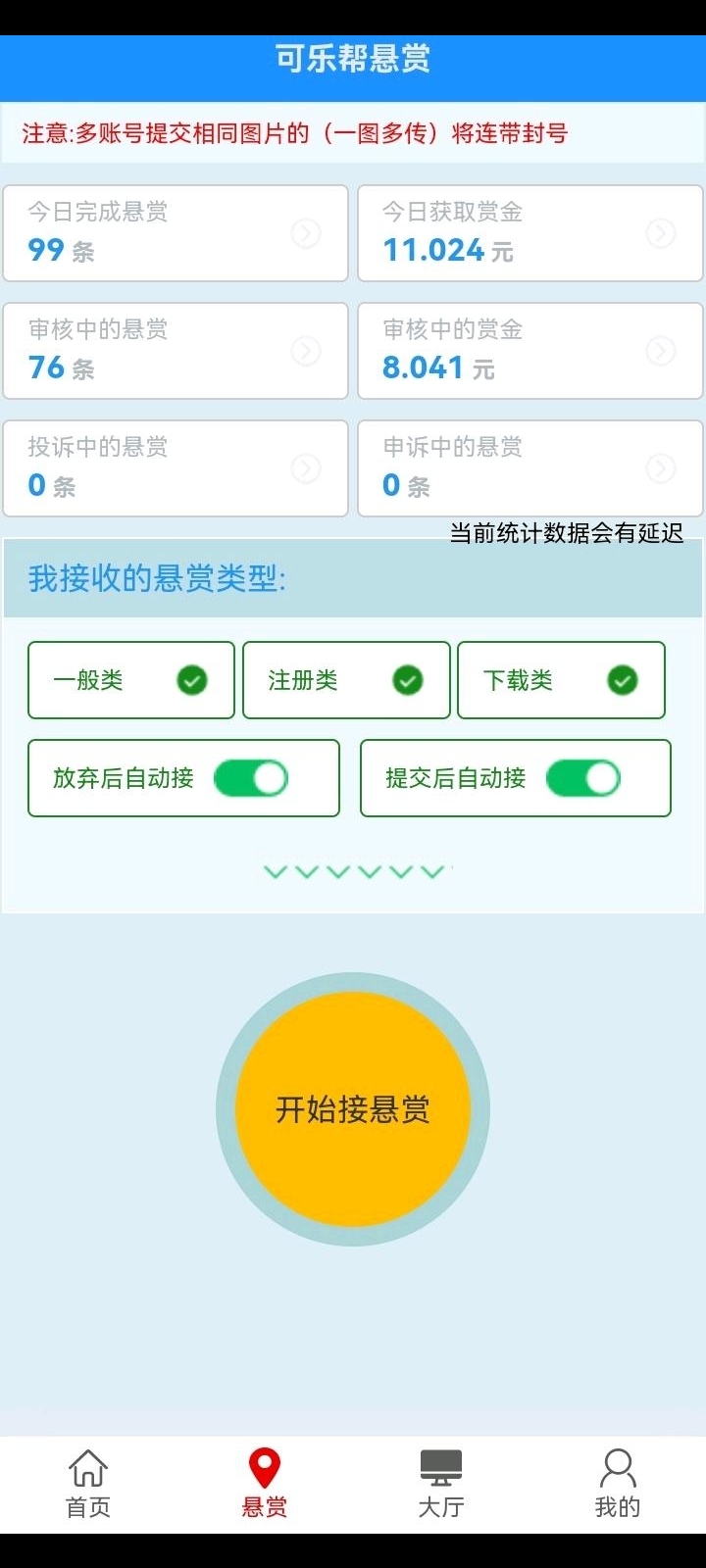Select the 悬赏 tab

click(x=265, y=1484)
